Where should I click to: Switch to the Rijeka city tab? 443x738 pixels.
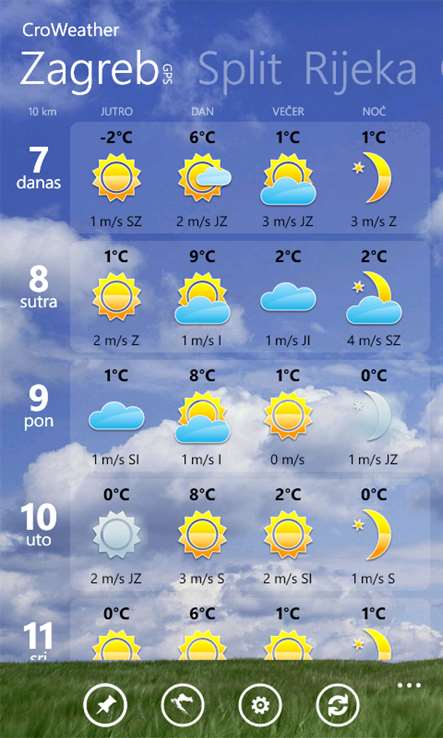(361, 71)
